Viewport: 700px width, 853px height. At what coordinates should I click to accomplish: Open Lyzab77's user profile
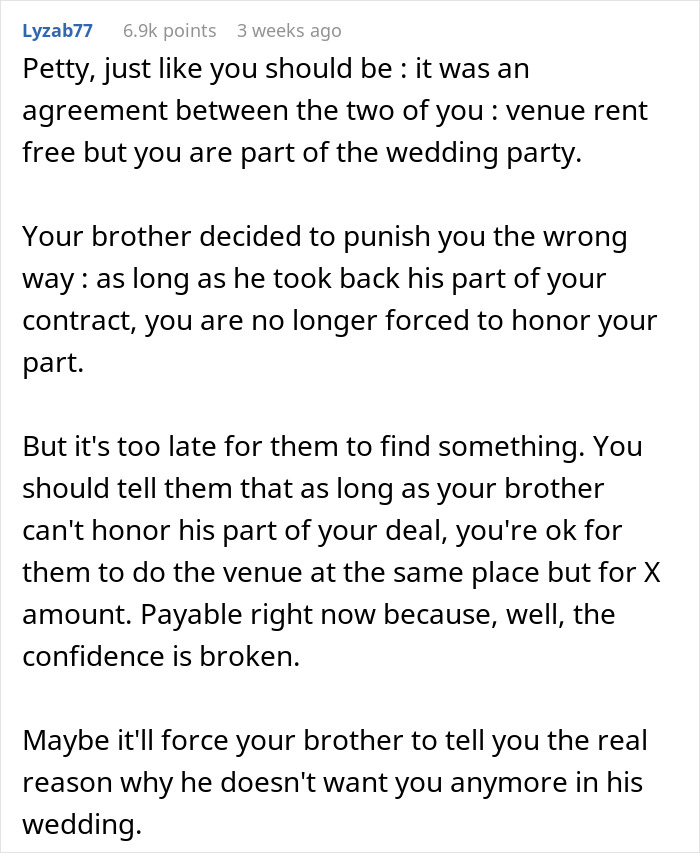57,31
